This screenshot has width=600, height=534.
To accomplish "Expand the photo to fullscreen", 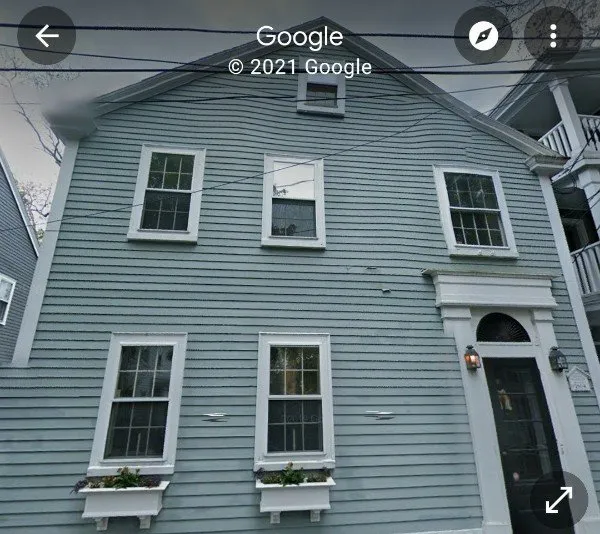I will [558, 499].
